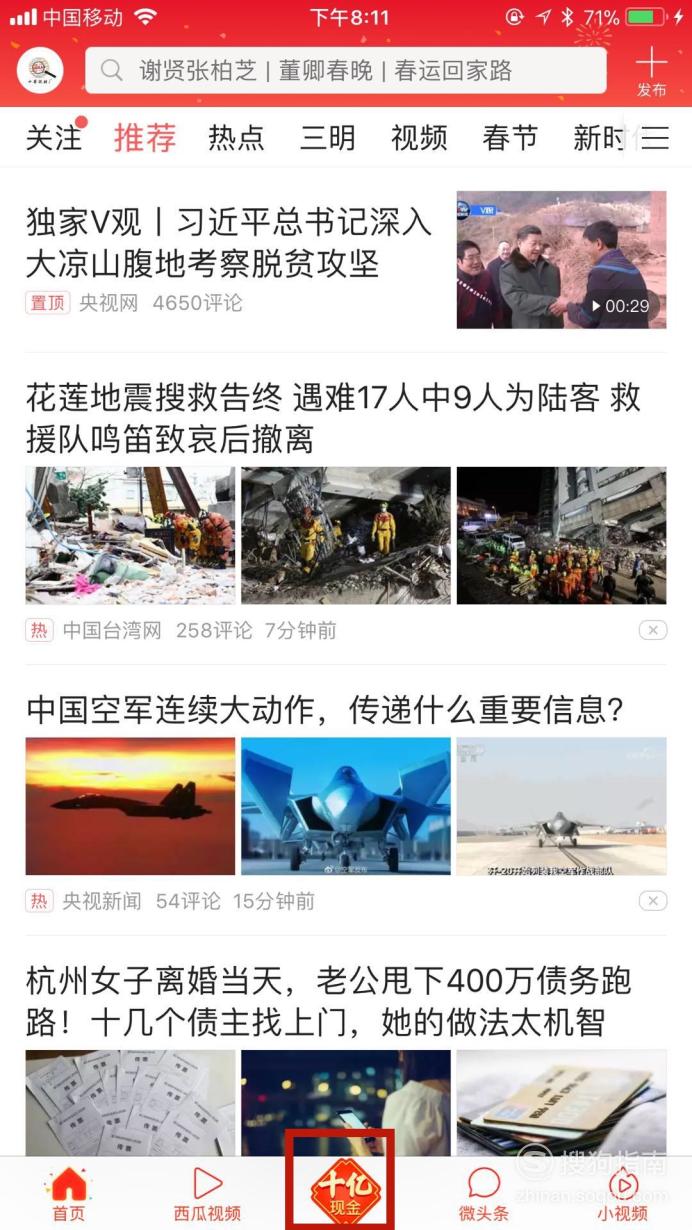This screenshot has width=692, height=1230.
Task: Open the pinned 独家V观 article
Action: pos(229,243)
